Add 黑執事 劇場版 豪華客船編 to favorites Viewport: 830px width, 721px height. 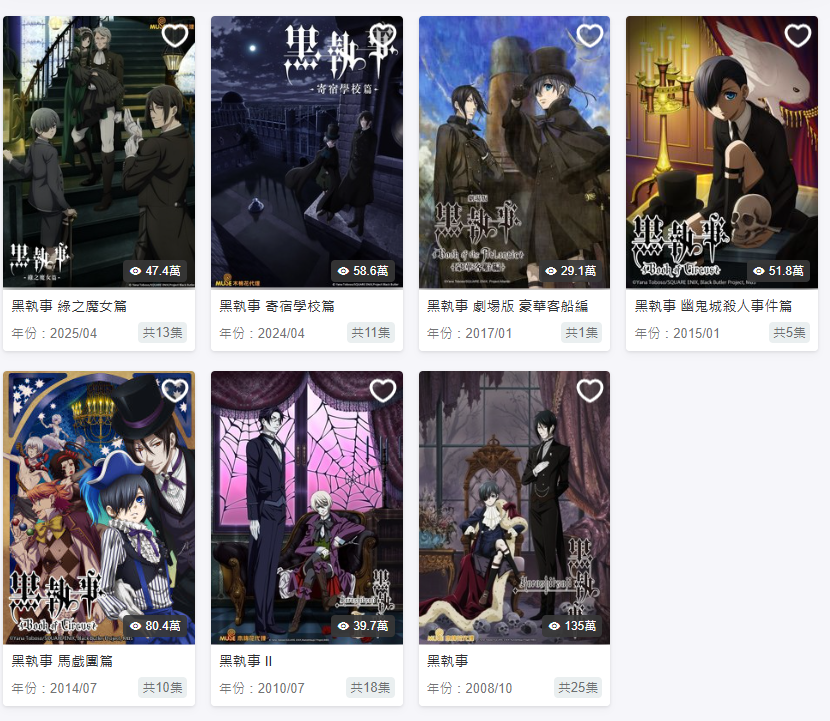(x=590, y=36)
